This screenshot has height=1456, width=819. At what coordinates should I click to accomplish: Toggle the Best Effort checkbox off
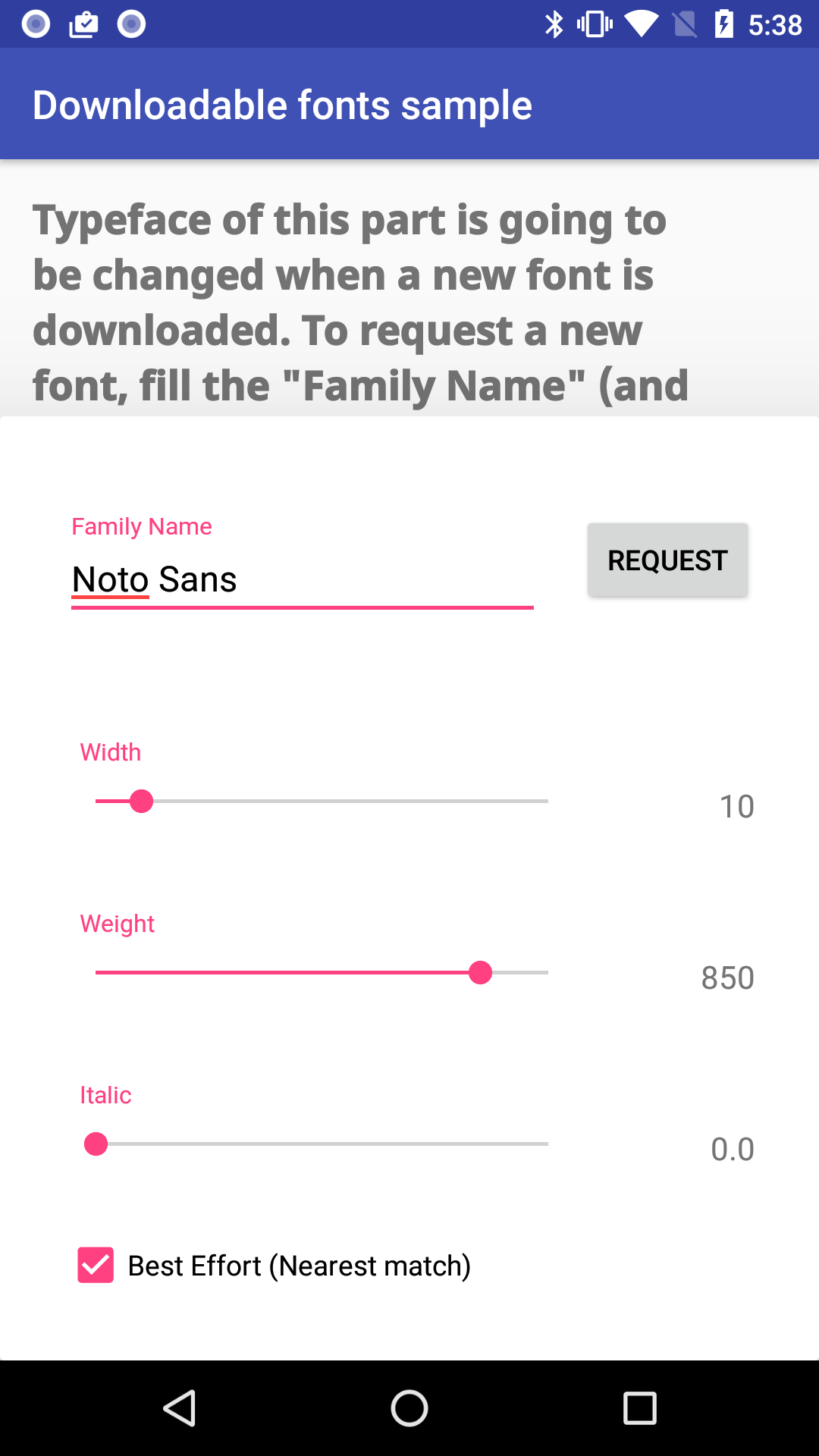(x=96, y=1265)
